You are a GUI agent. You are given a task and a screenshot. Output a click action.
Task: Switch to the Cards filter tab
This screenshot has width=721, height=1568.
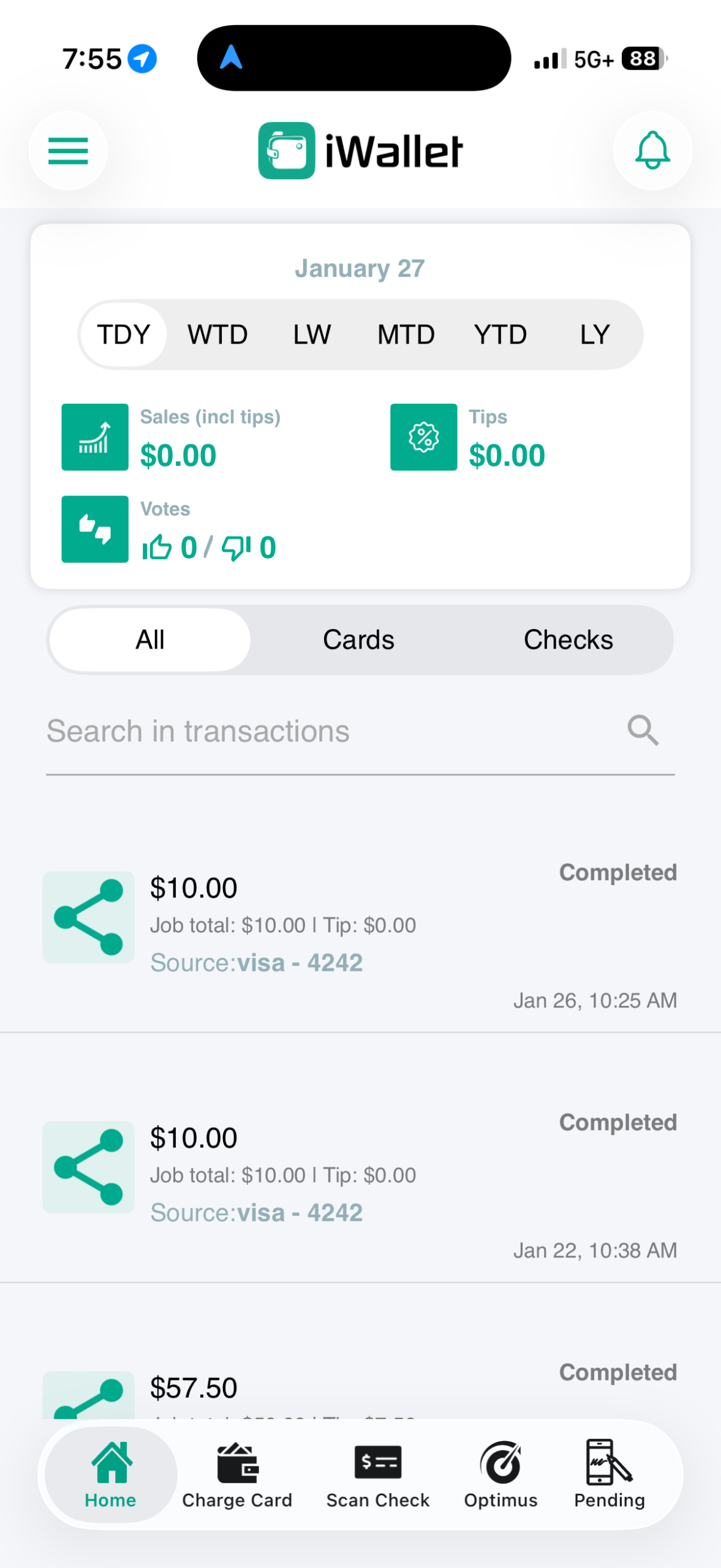tap(358, 639)
